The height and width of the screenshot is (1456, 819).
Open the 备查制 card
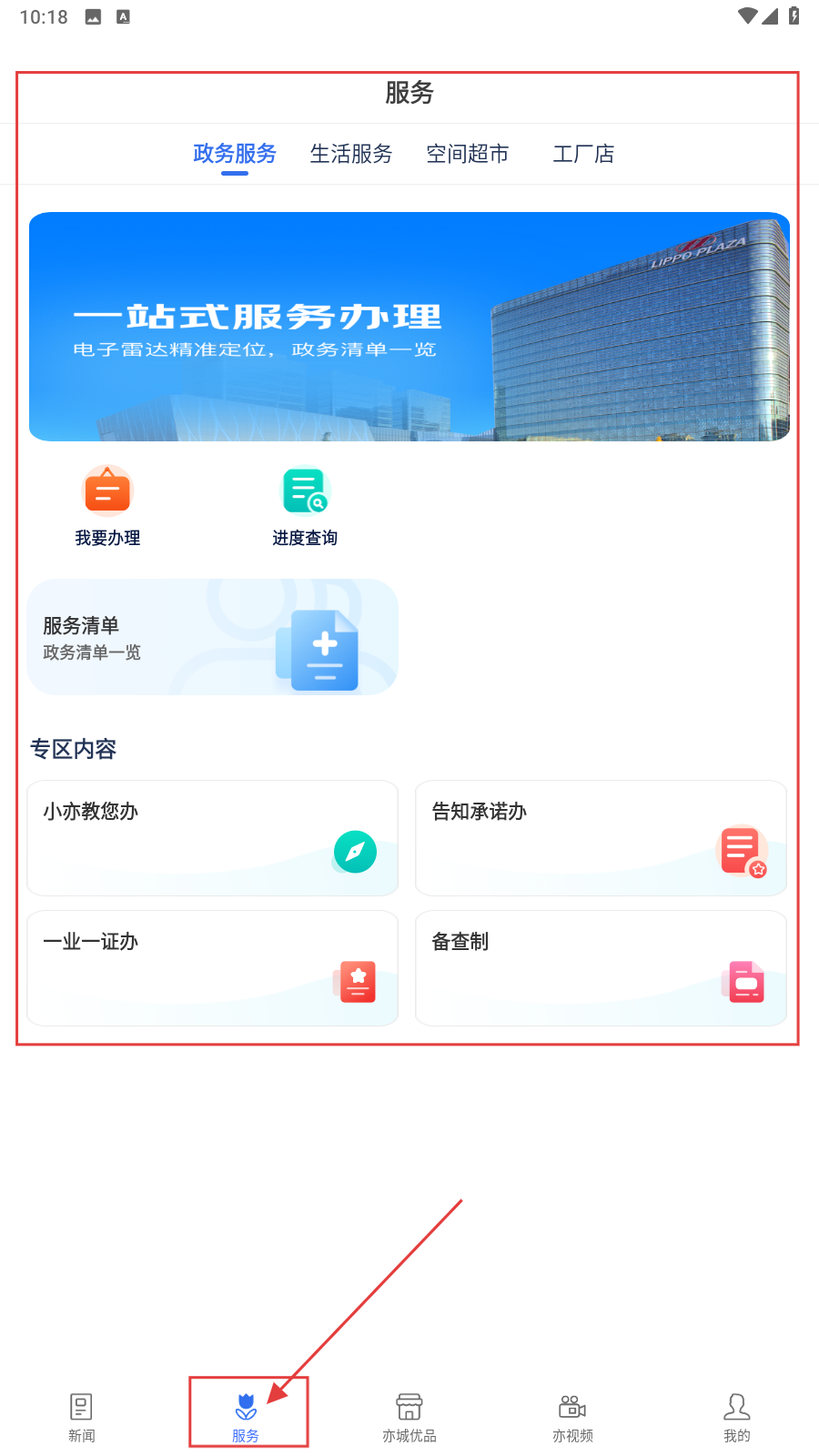[x=601, y=967]
